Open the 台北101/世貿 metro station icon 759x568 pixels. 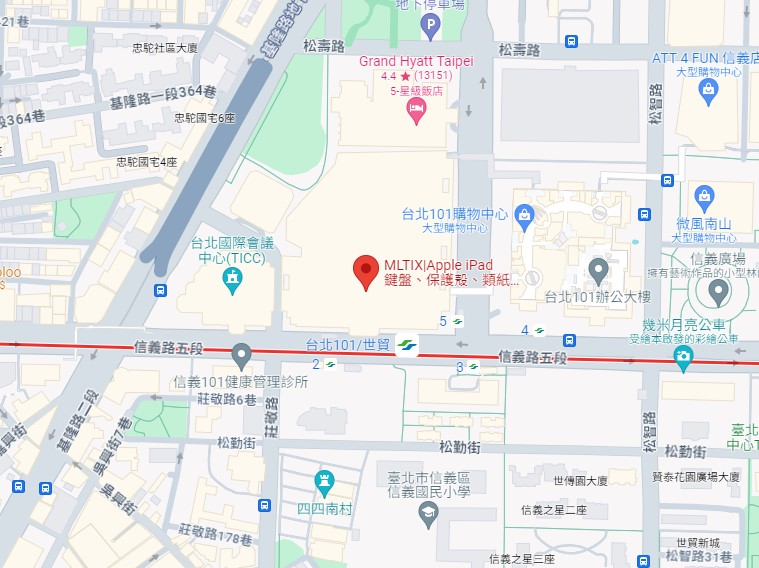(406, 343)
